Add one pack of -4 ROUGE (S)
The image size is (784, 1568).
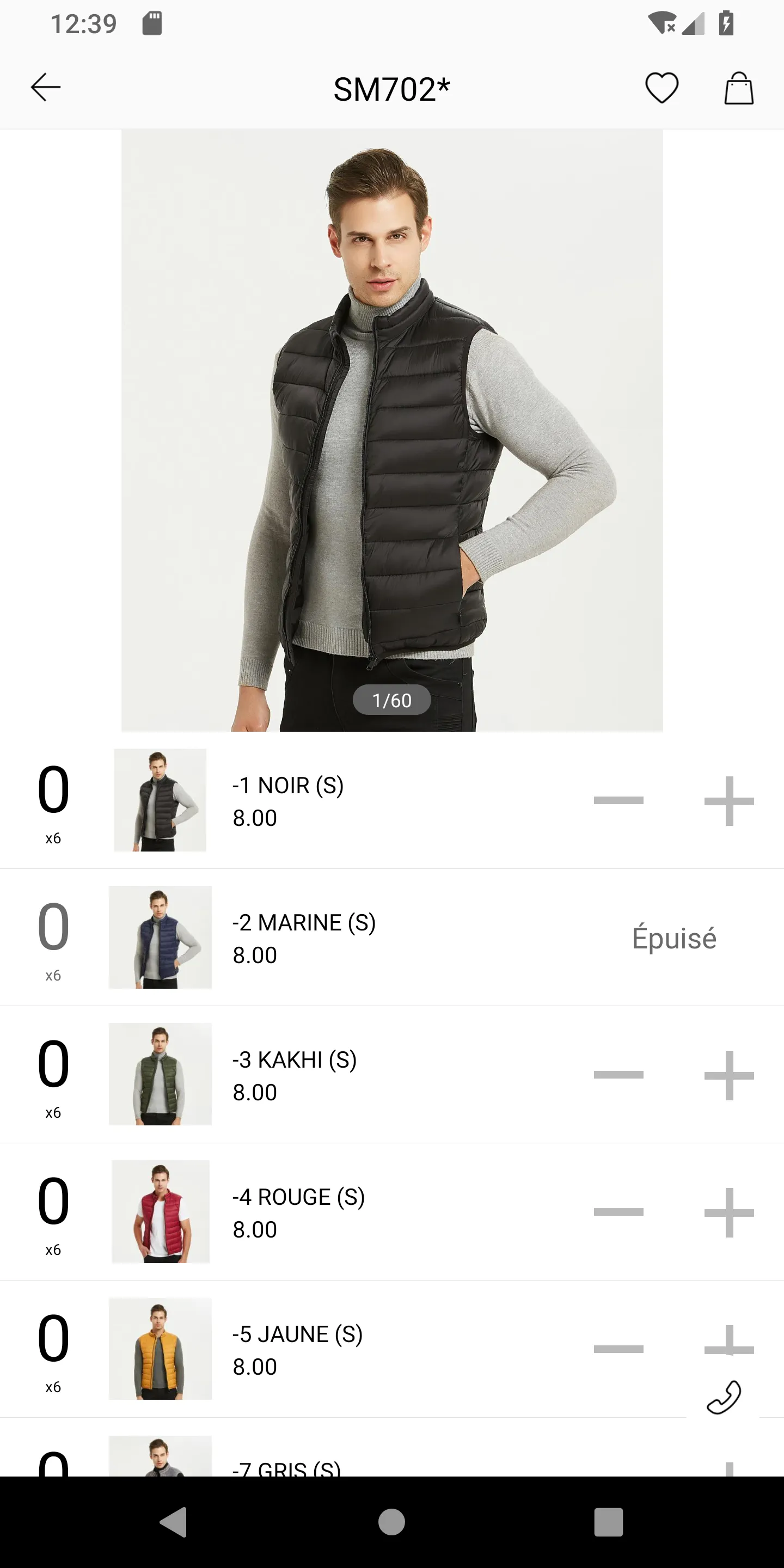(x=728, y=1212)
